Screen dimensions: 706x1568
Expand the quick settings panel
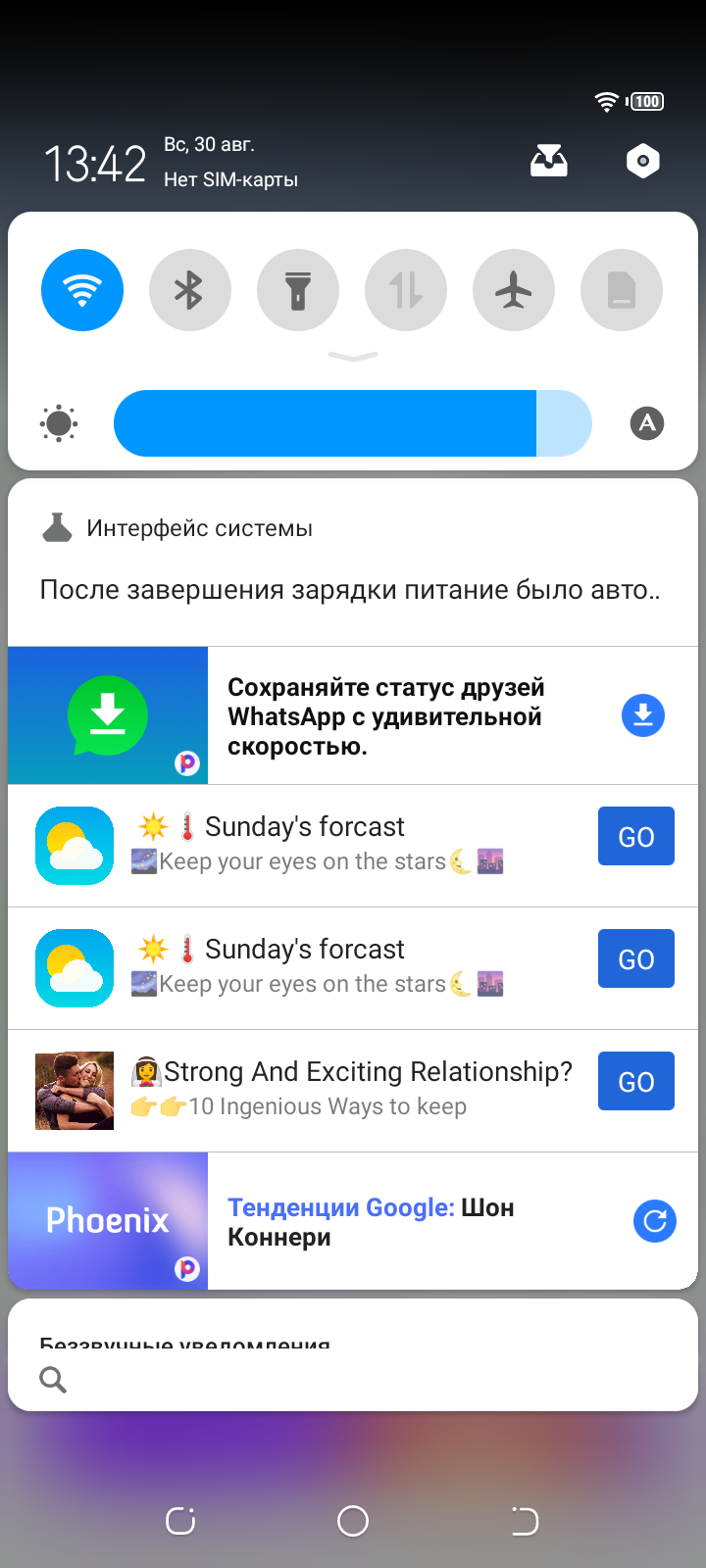(x=353, y=357)
